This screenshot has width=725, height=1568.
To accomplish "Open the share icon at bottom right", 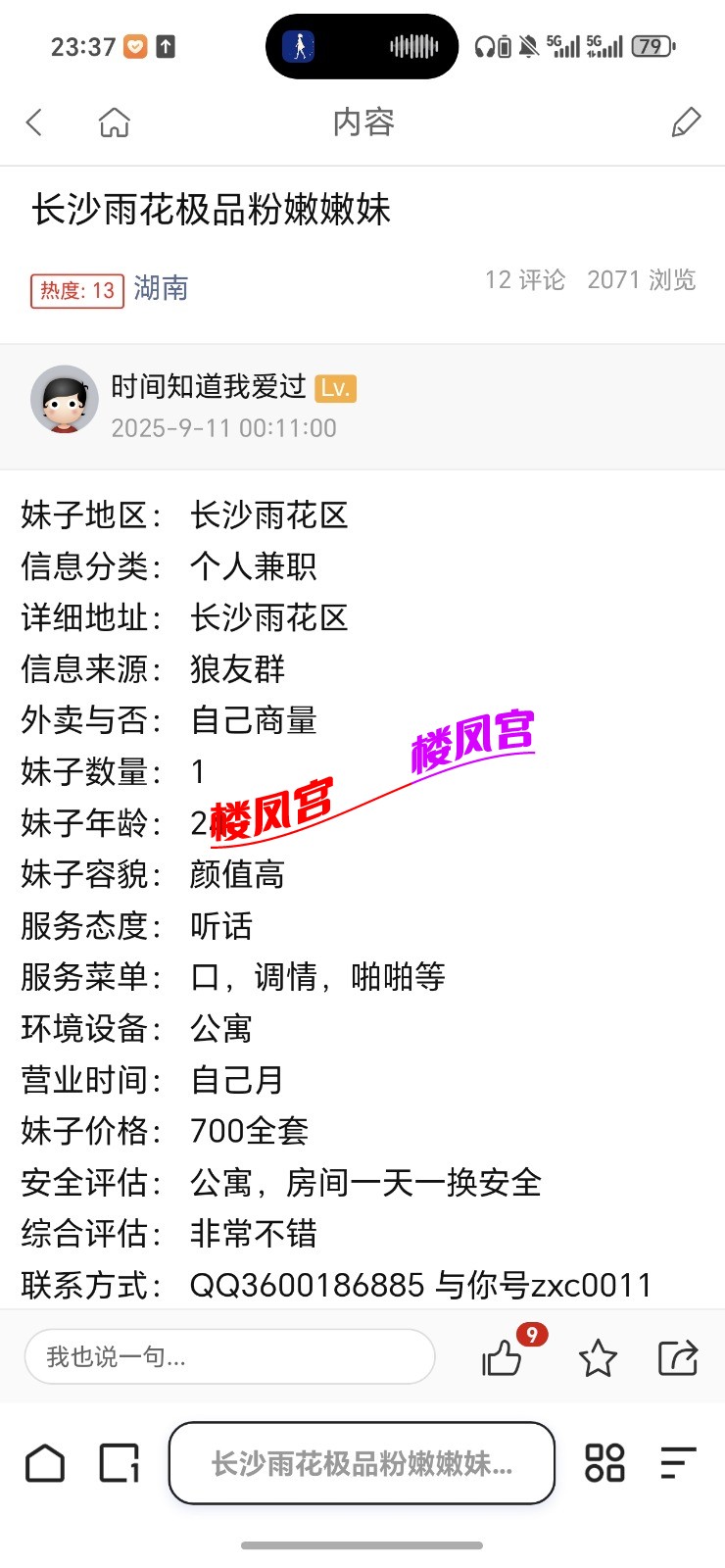I will 677,1357.
